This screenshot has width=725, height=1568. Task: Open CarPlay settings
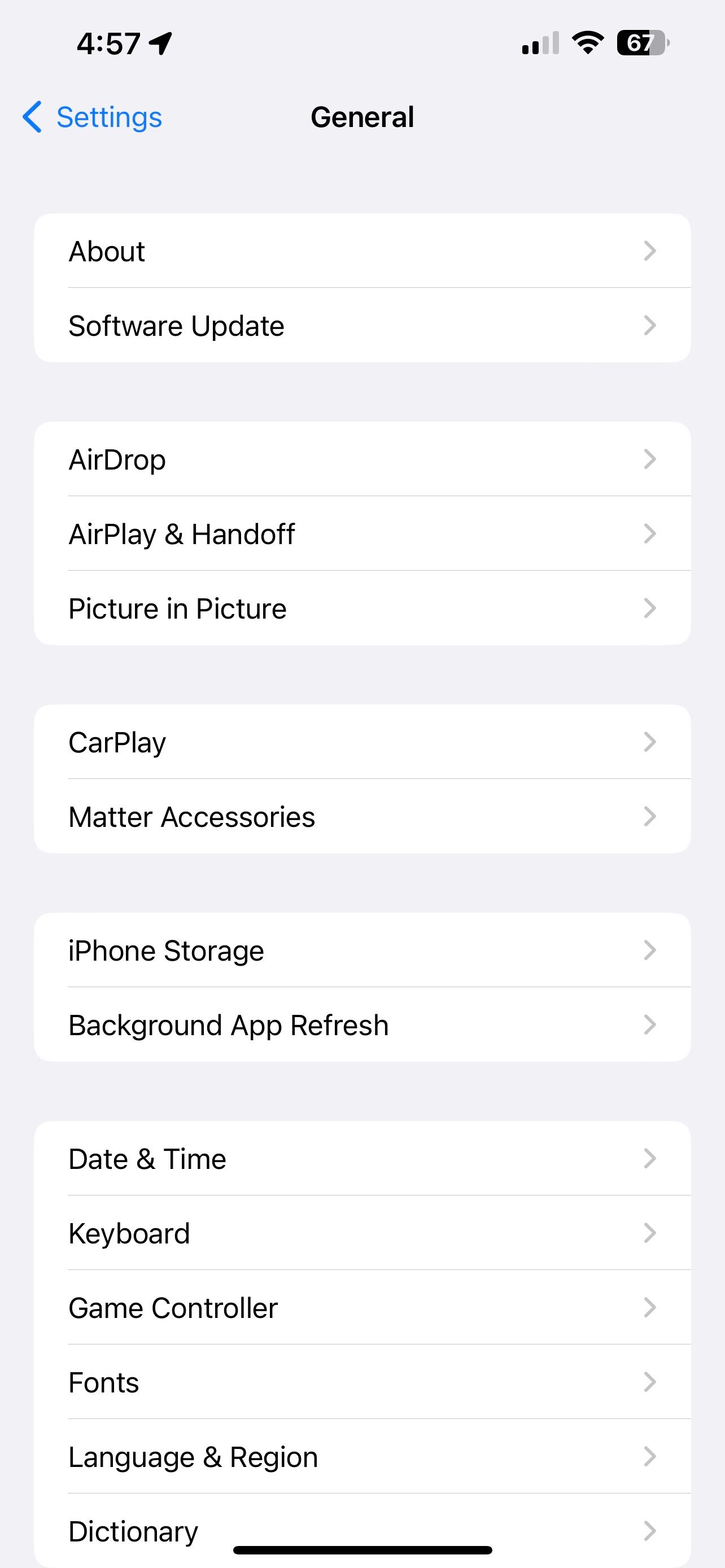tap(361, 742)
